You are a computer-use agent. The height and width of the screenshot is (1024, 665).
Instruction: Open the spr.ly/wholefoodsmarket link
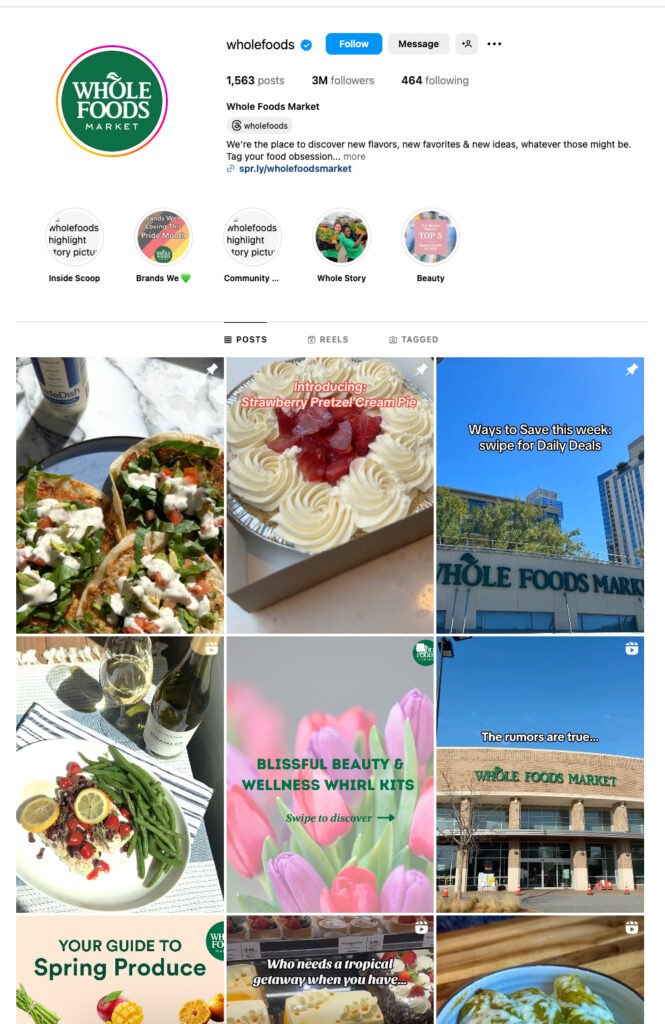click(294, 169)
